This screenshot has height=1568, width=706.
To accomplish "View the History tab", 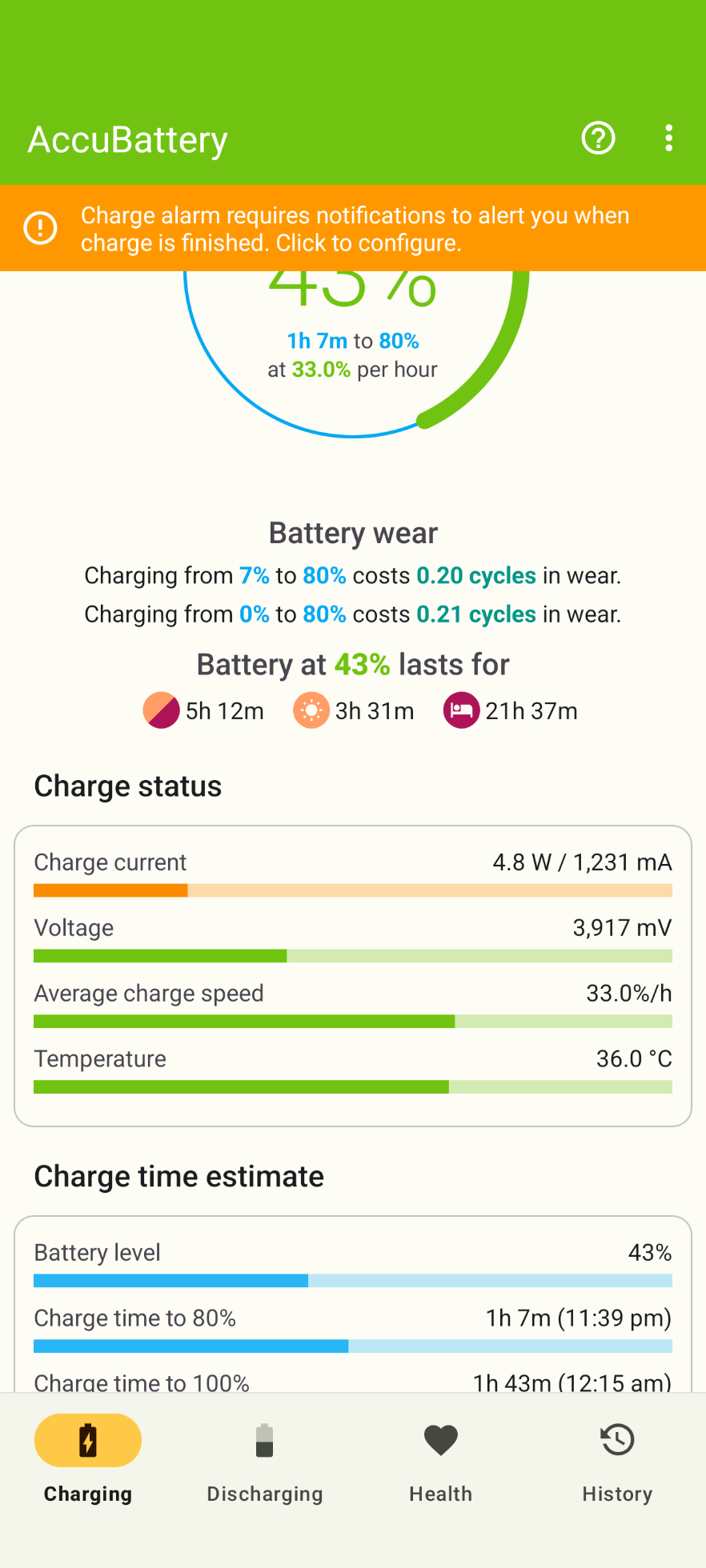I will [617, 1459].
